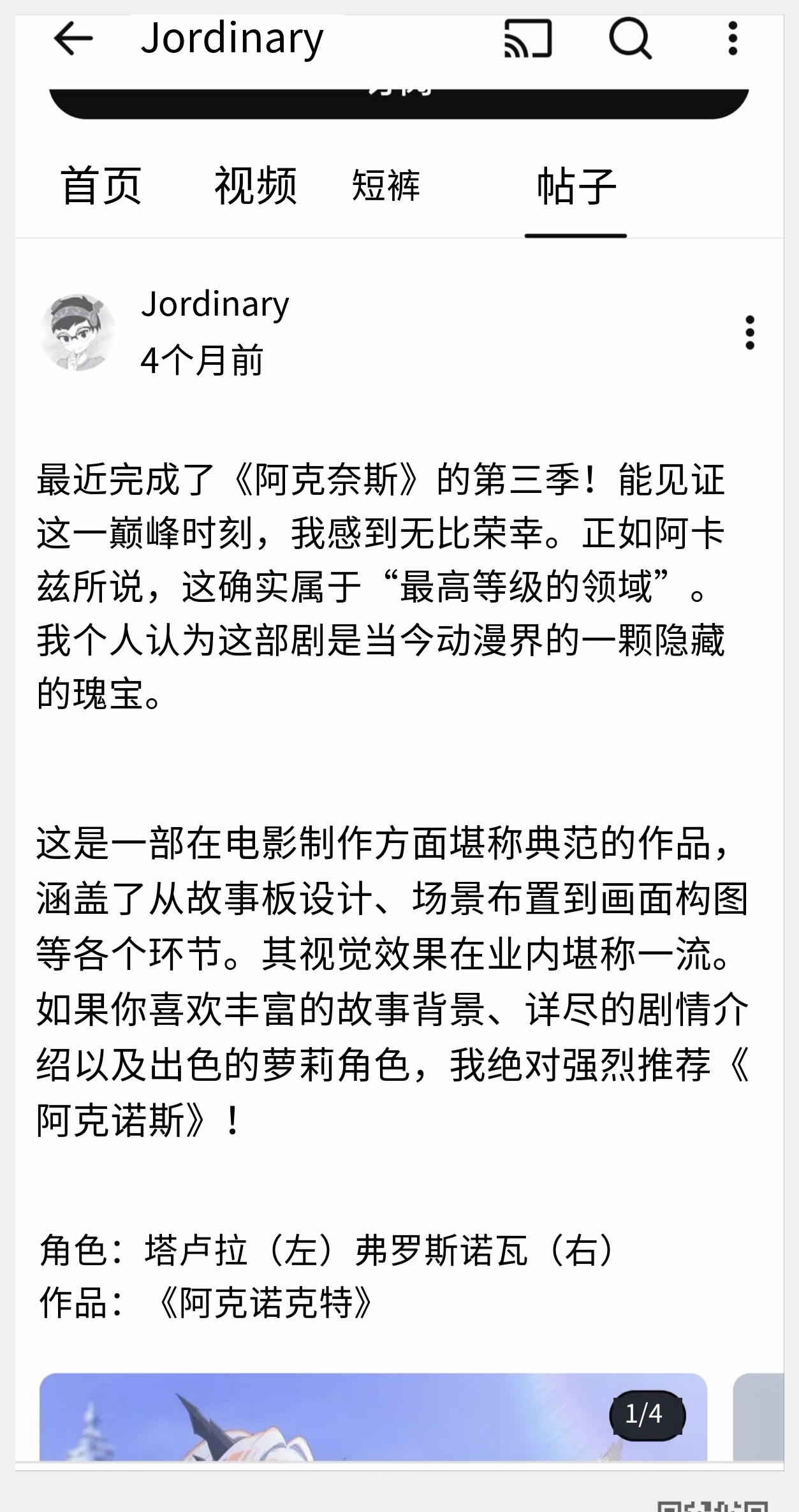Search within the channel
Viewport: 799px width, 1512px height.
[x=629, y=39]
